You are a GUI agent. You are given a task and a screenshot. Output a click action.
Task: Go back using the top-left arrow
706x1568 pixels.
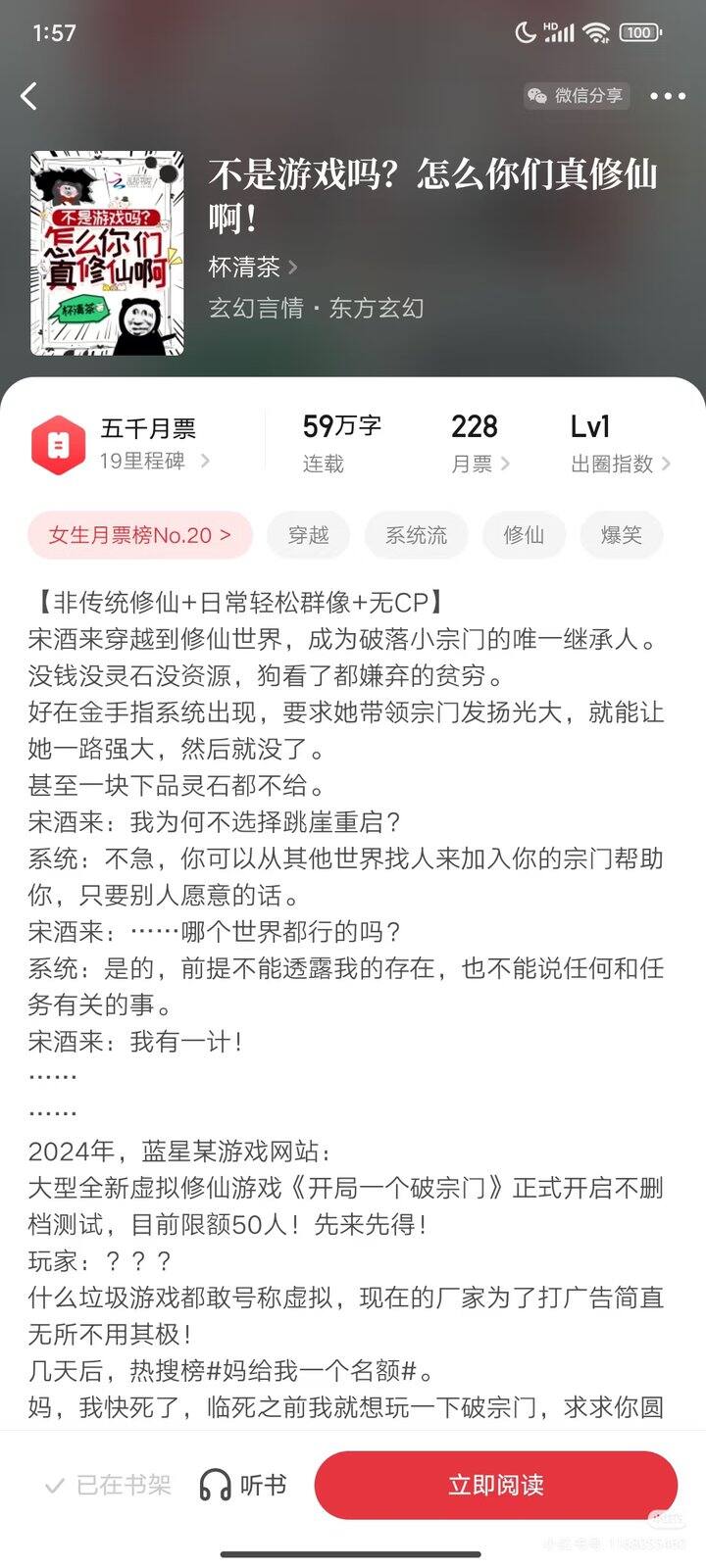[x=29, y=95]
